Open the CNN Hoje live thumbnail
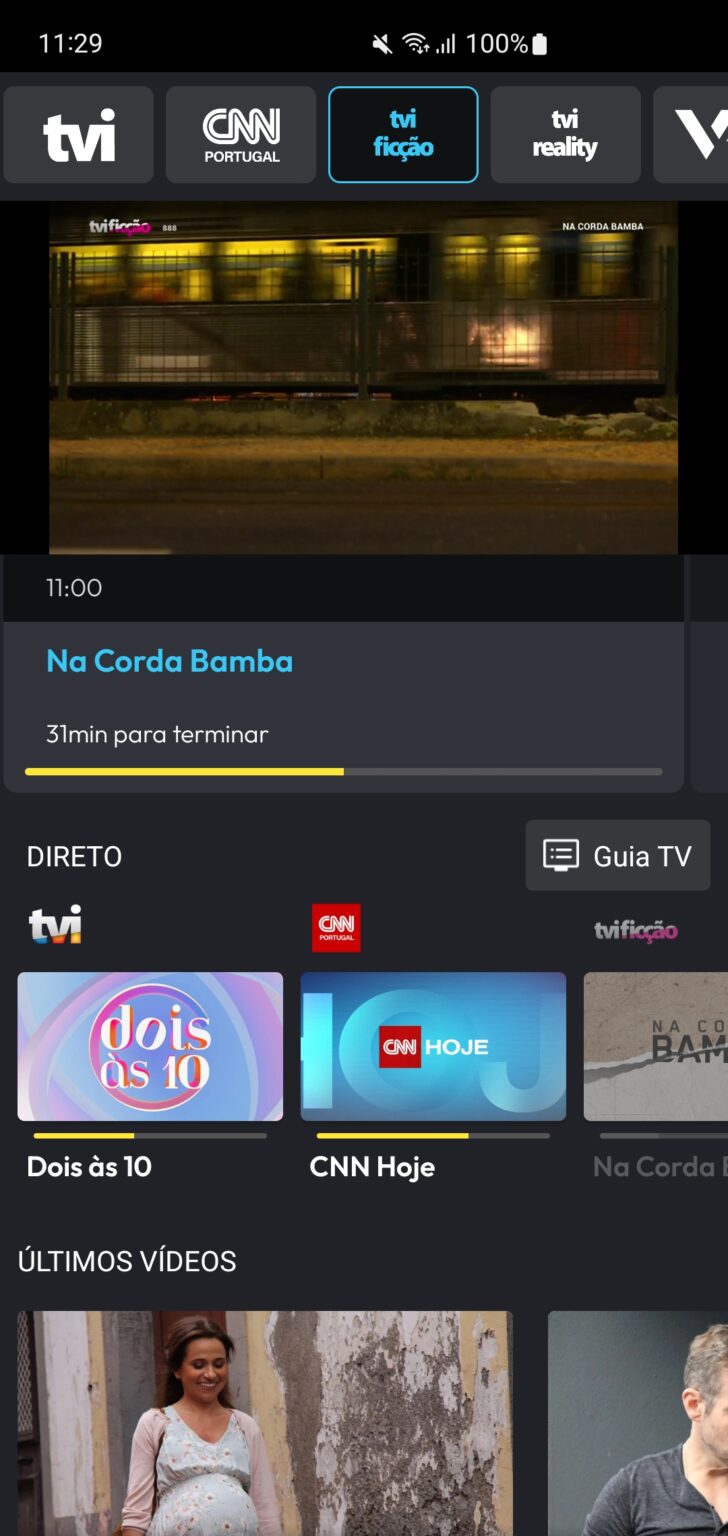728x1536 pixels. click(432, 1046)
